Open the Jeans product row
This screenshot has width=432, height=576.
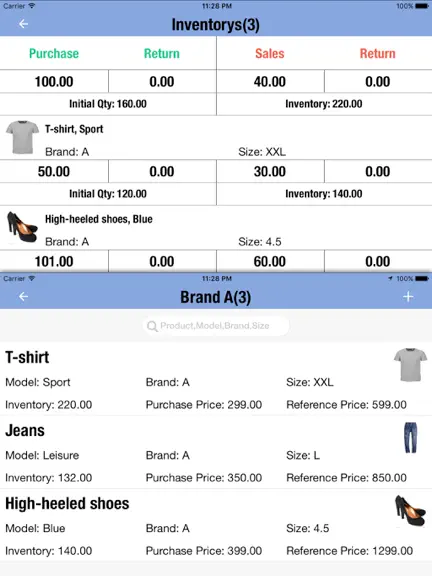point(216,453)
